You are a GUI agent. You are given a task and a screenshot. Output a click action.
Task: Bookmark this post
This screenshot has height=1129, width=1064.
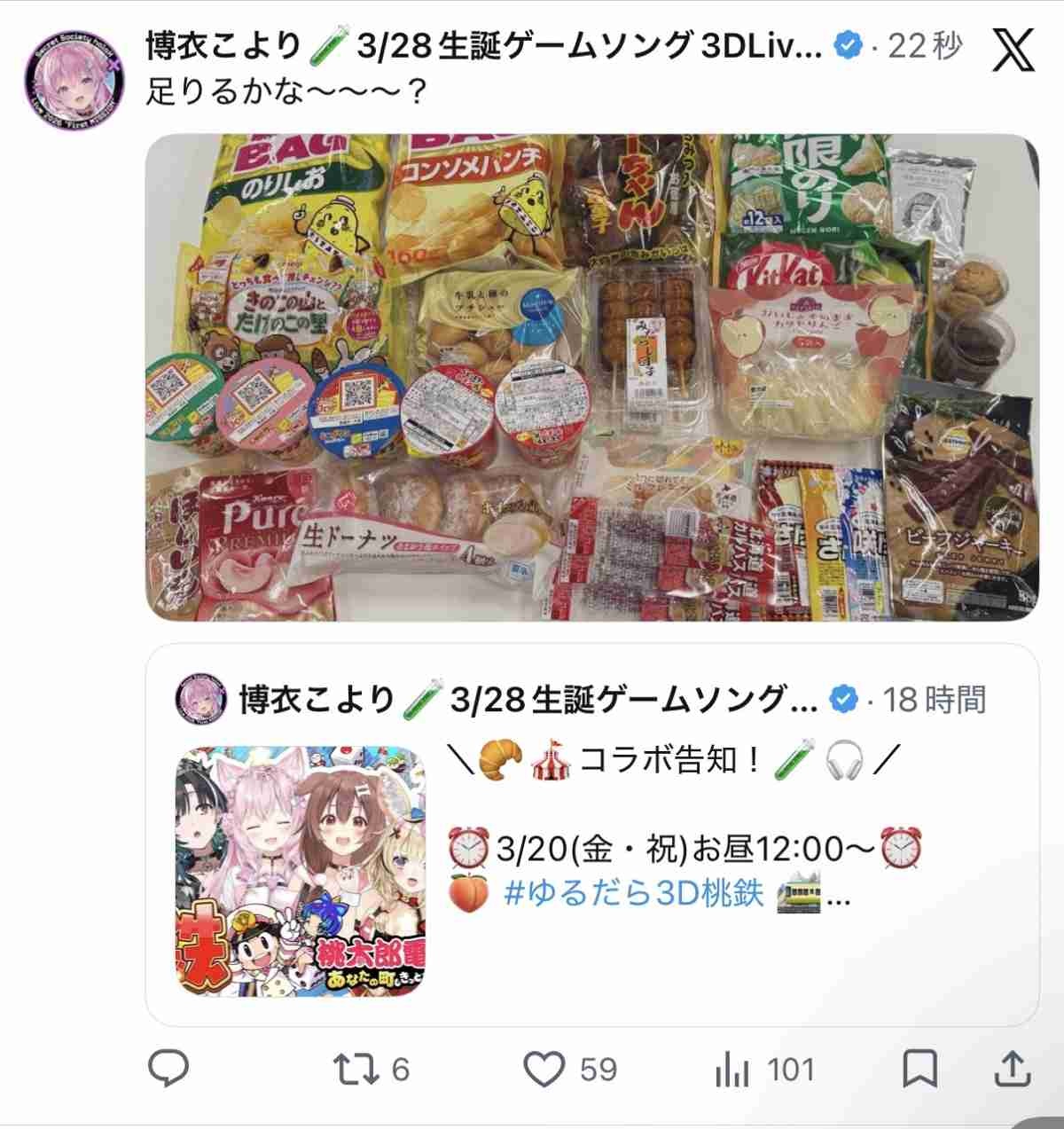919,1069
